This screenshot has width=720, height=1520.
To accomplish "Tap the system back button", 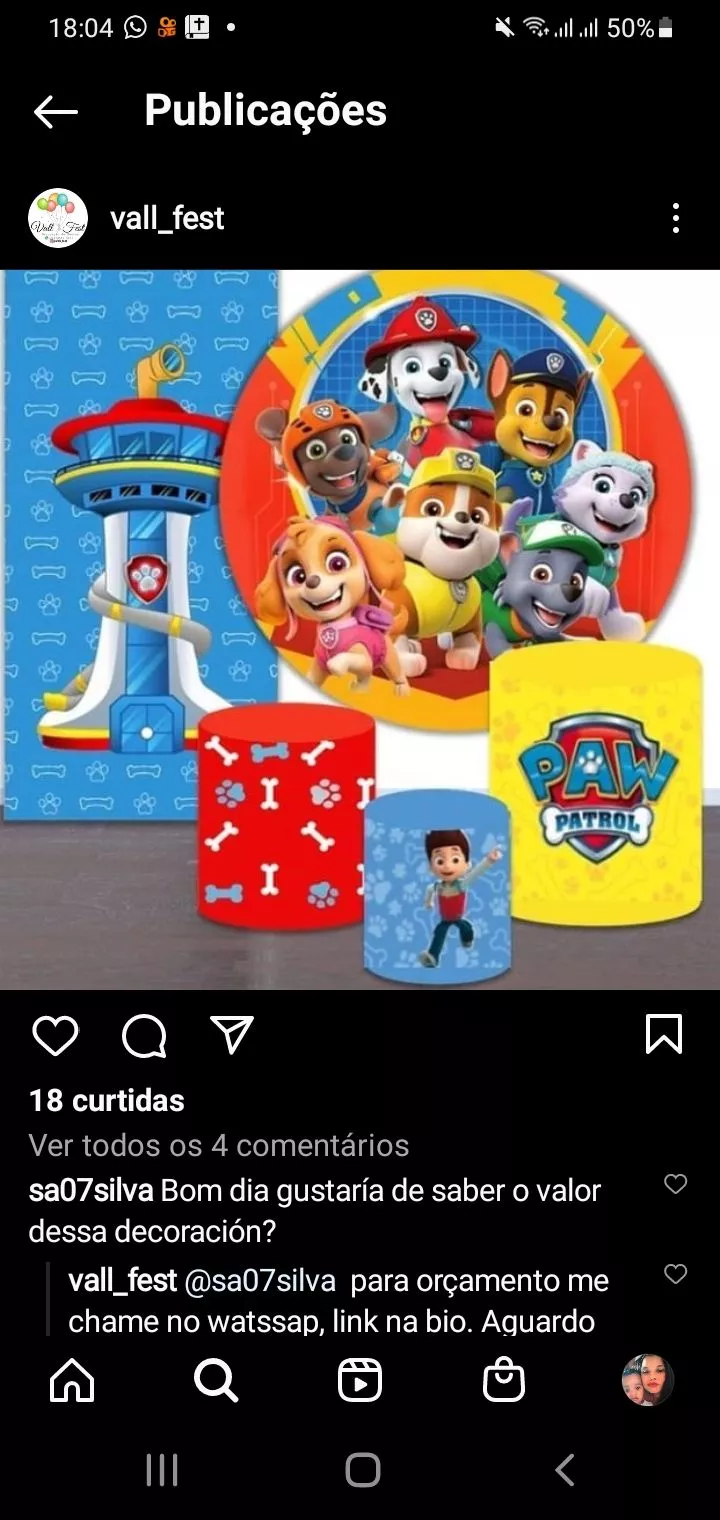I will 564,1470.
